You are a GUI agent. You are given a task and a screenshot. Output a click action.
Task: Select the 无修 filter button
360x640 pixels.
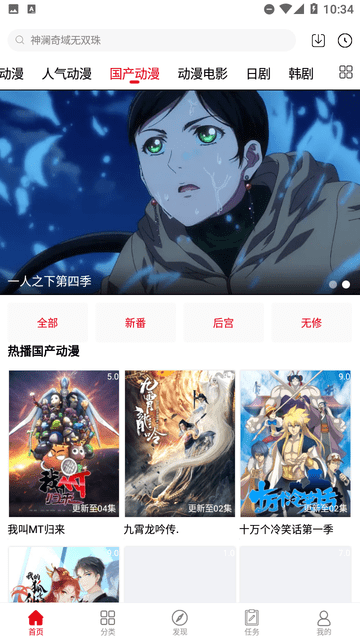[x=311, y=323]
